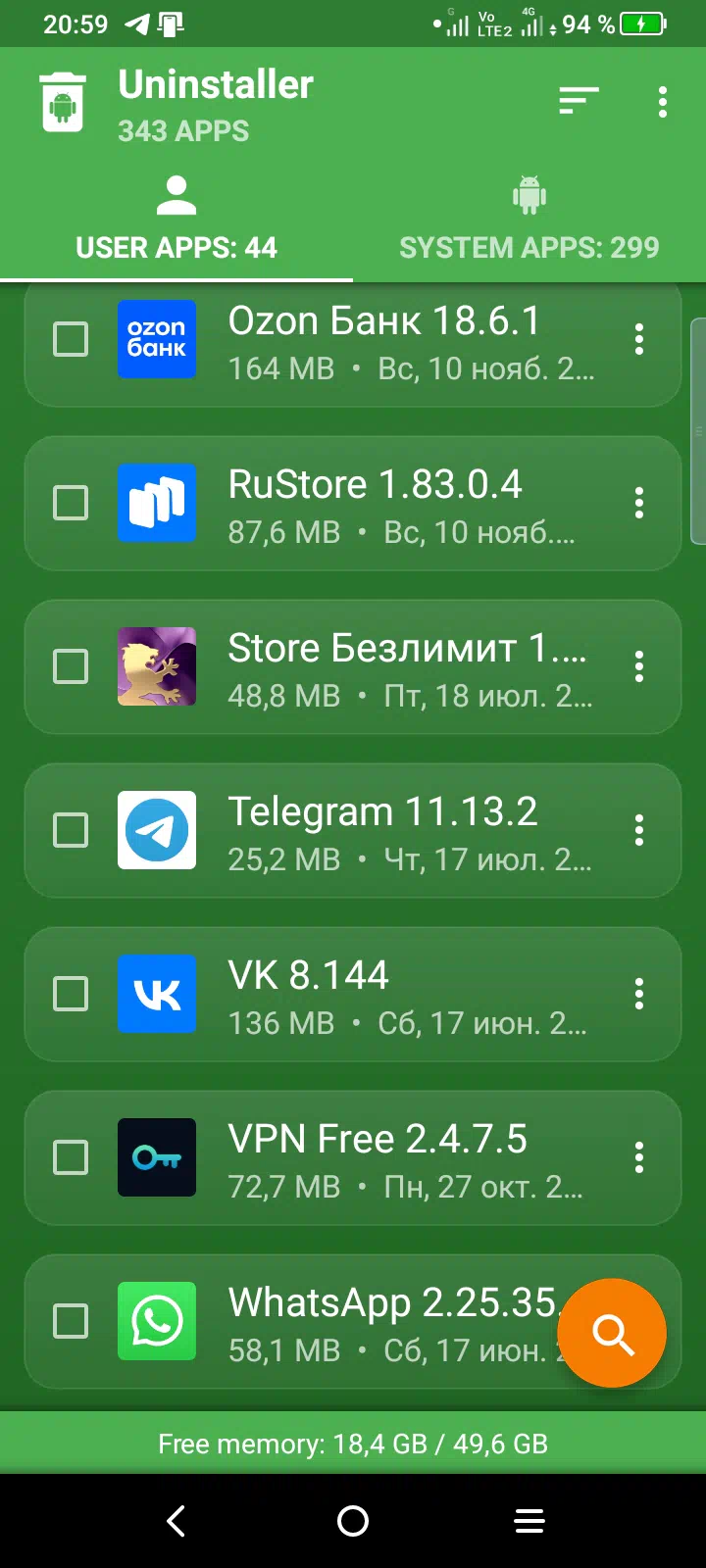
Task: Show more options for VPN Free
Action: (639, 1158)
